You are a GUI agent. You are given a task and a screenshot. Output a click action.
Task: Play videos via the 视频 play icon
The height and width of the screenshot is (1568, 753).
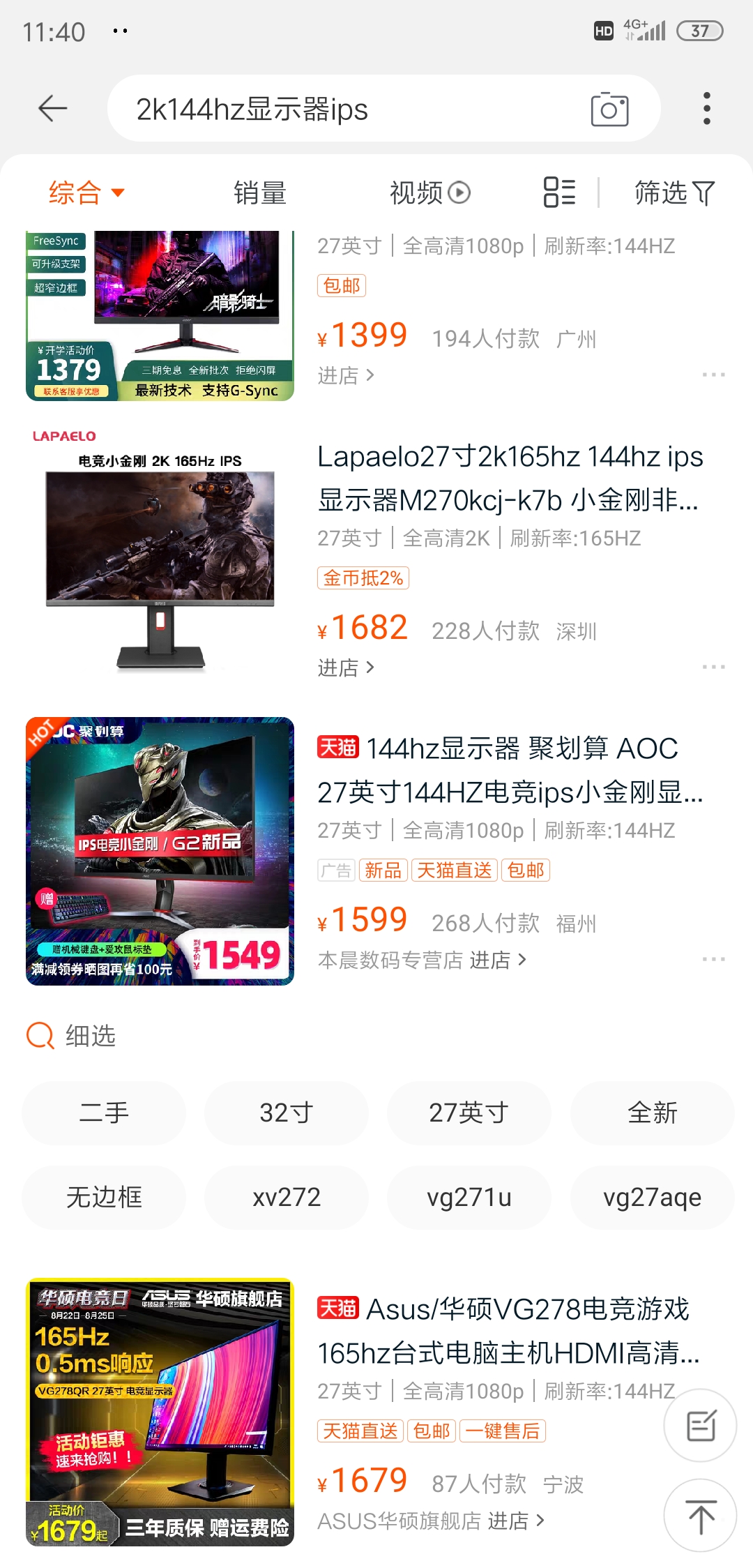click(459, 191)
